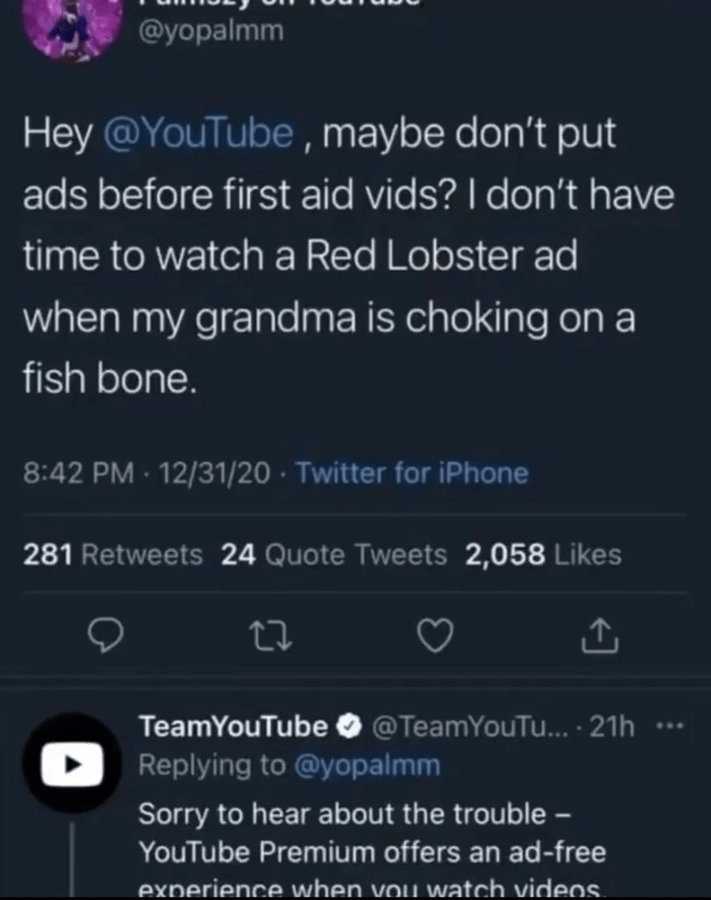The width and height of the screenshot is (711, 900).
Task: View the 2,058 Likes list
Action: pos(542,554)
